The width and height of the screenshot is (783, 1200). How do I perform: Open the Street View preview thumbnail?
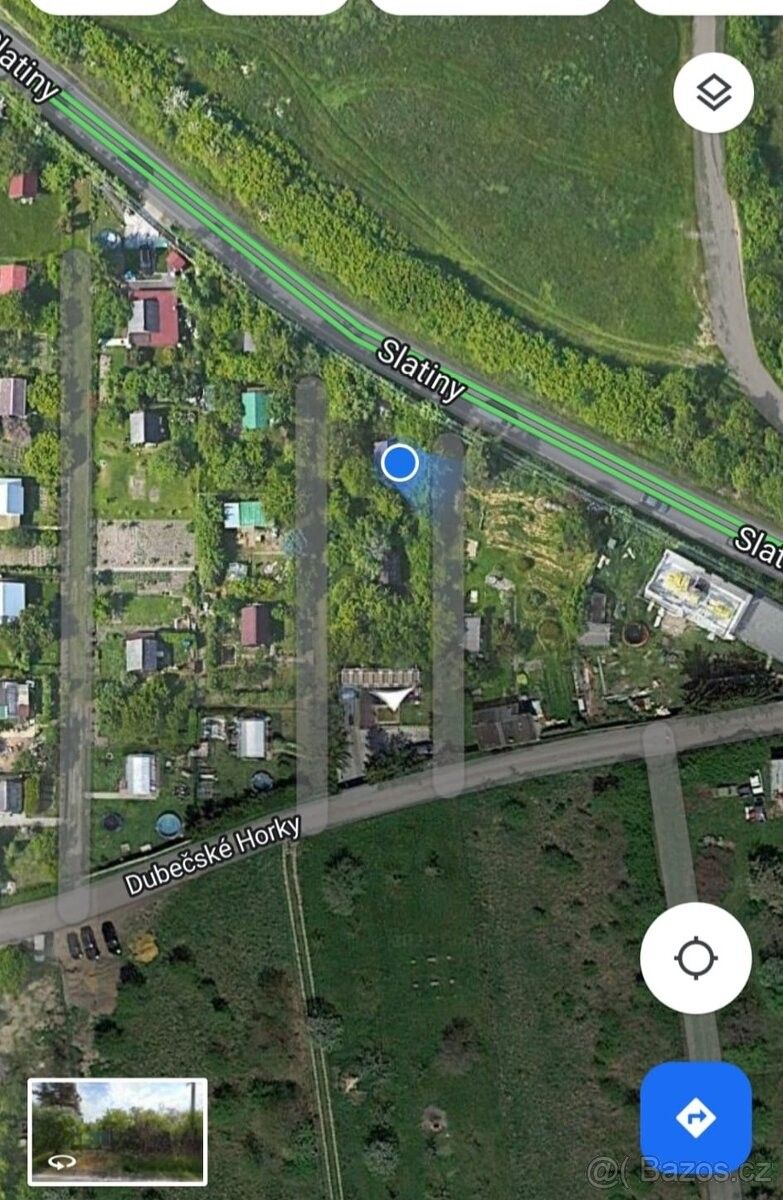pos(118,1131)
